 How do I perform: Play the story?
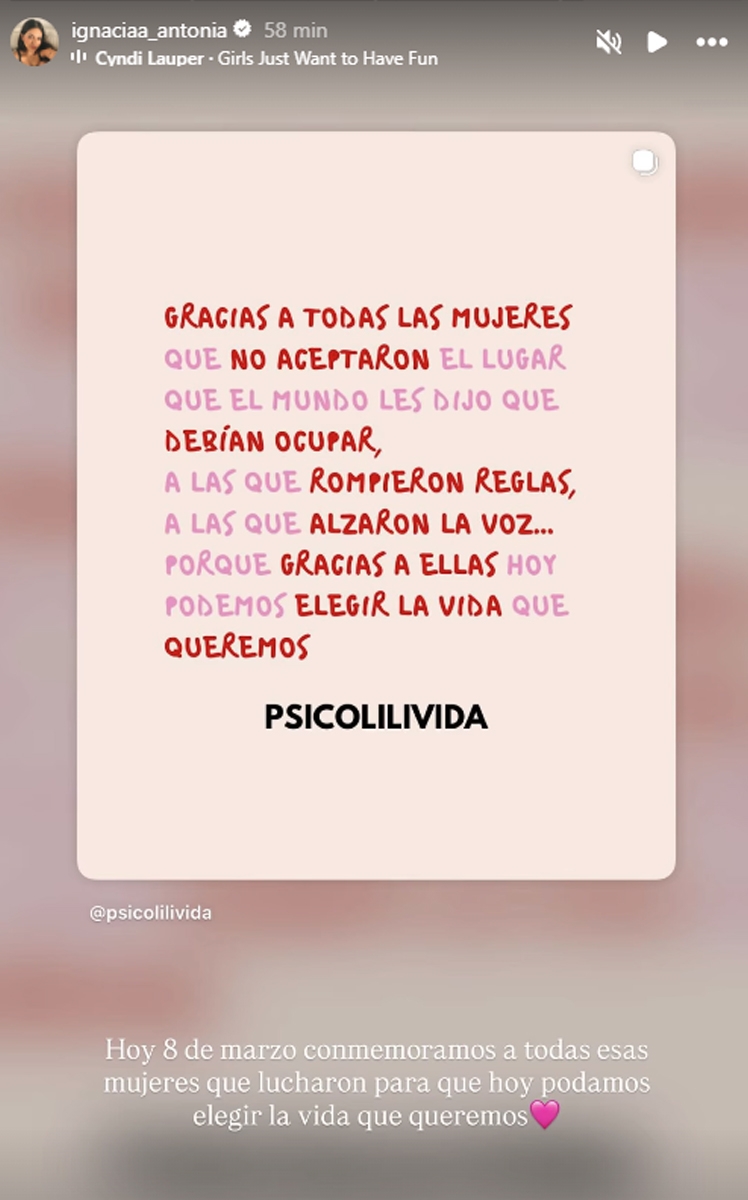click(656, 42)
